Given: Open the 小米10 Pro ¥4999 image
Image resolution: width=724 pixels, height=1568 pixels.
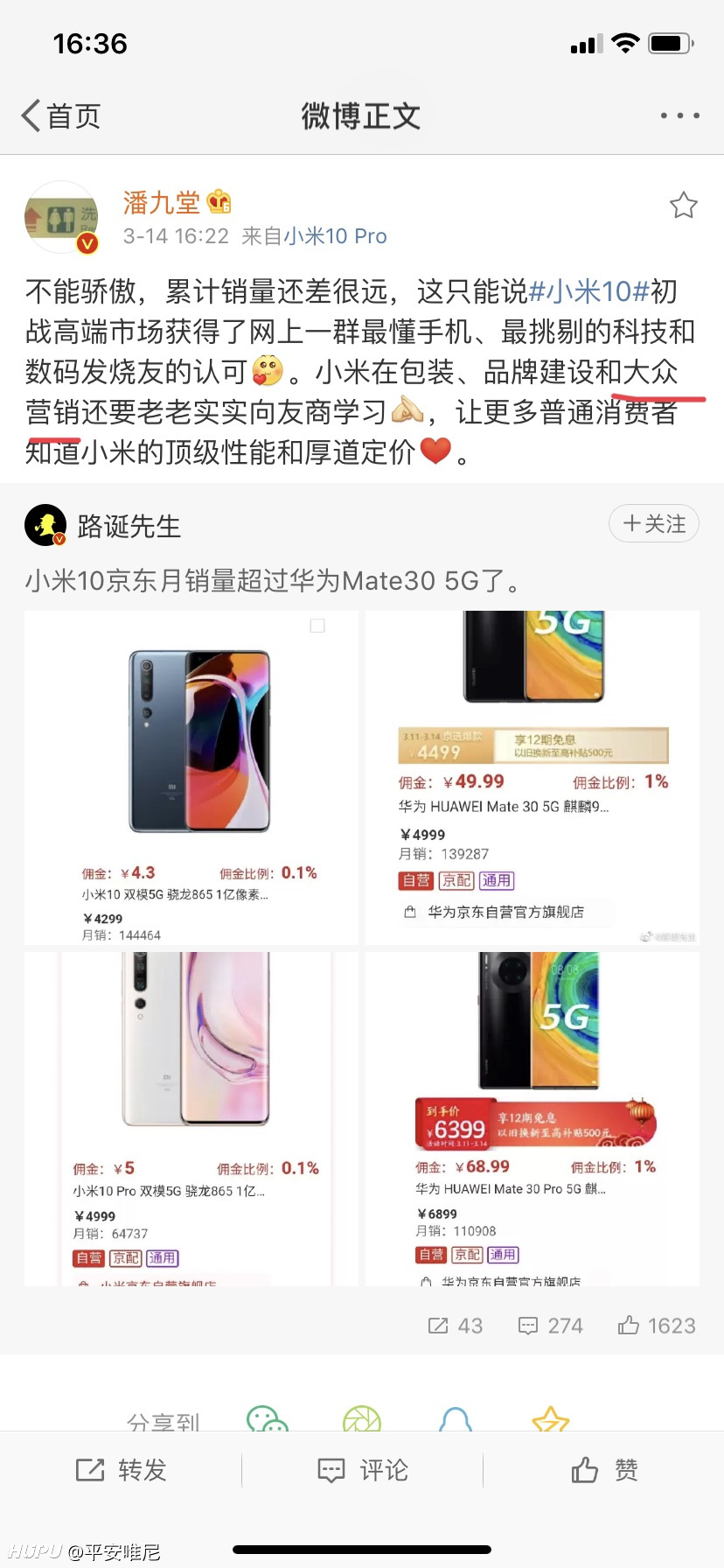Looking at the screenshot, I should tap(191, 1119).
